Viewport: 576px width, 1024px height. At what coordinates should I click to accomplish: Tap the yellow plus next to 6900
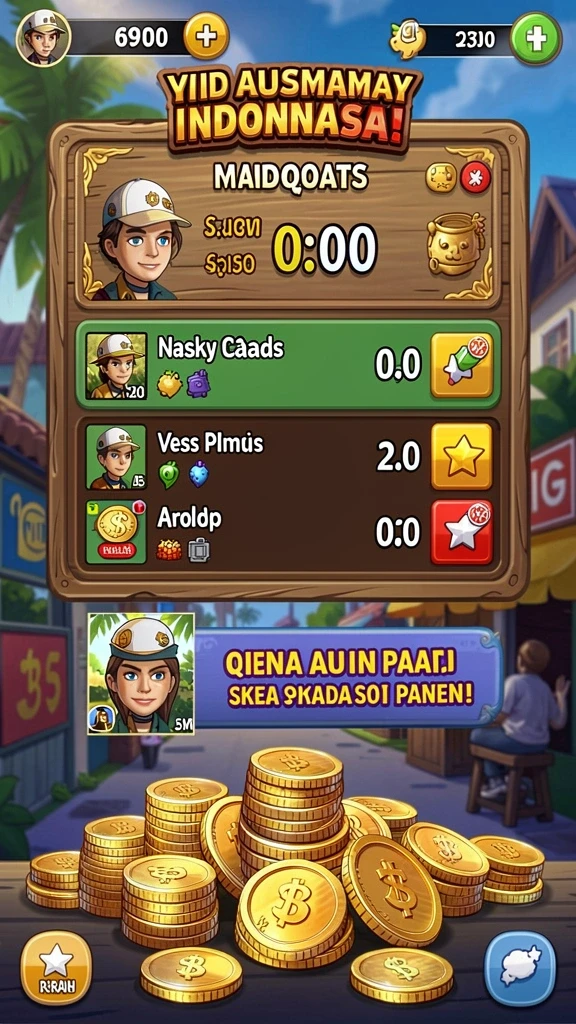206,36
